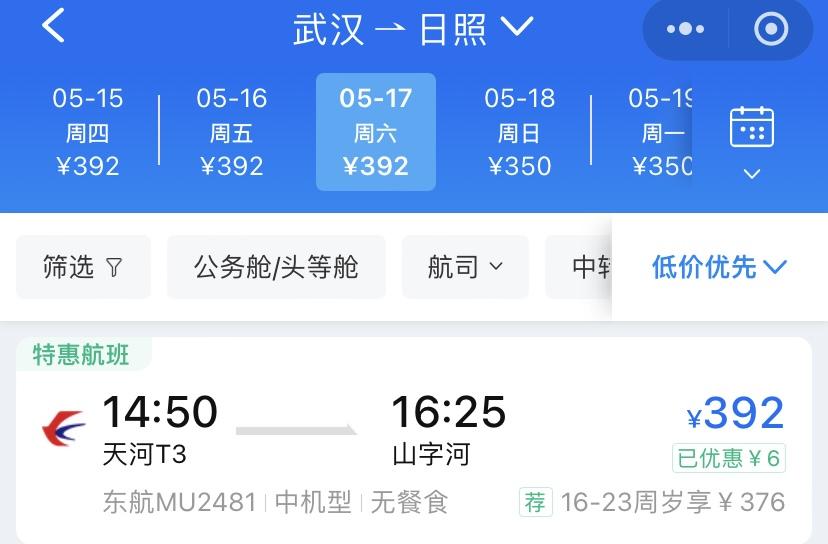Go back using the top-left arrow

[53, 26]
